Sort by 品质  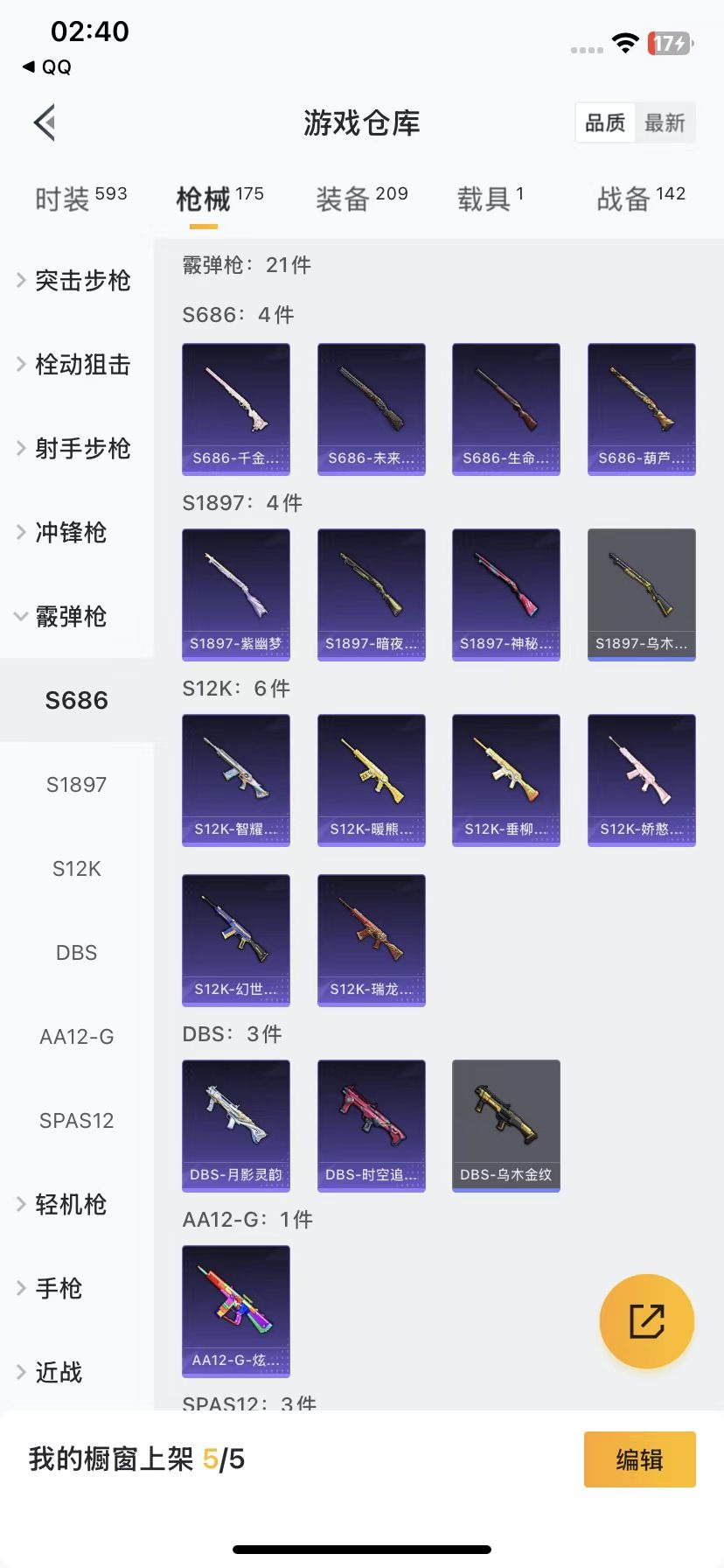[x=605, y=123]
